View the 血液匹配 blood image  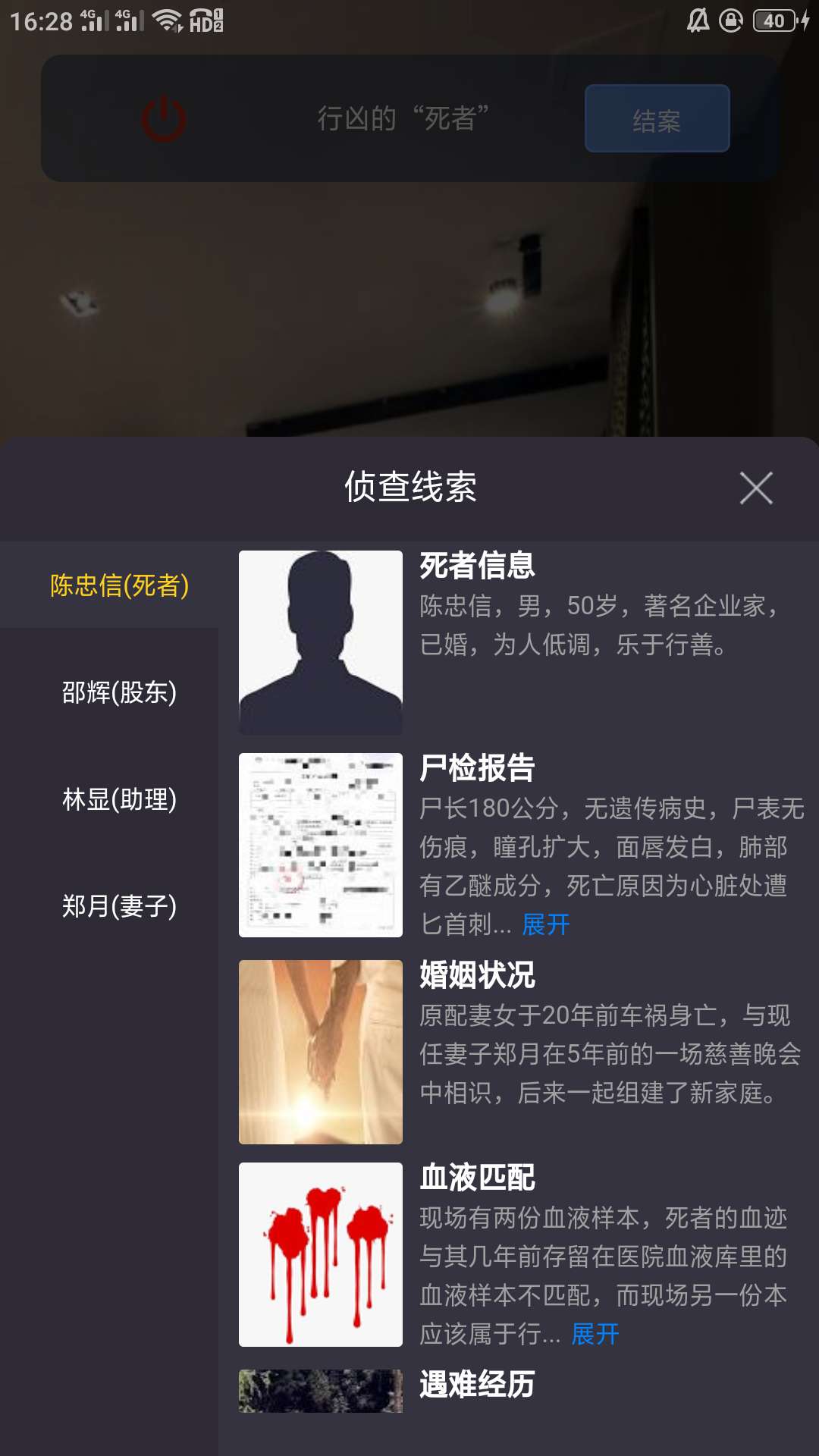click(x=320, y=1254)
